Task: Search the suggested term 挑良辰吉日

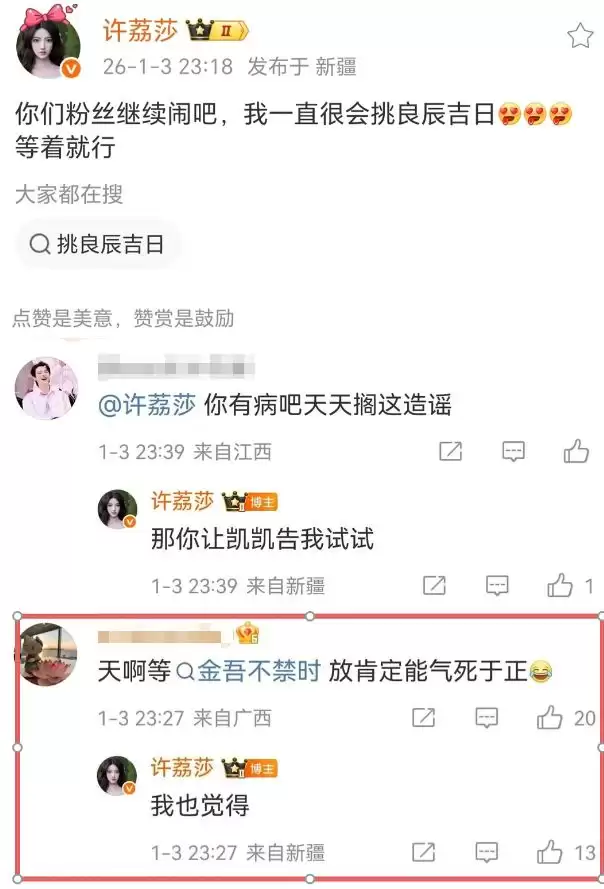Action: coord(98,244)
